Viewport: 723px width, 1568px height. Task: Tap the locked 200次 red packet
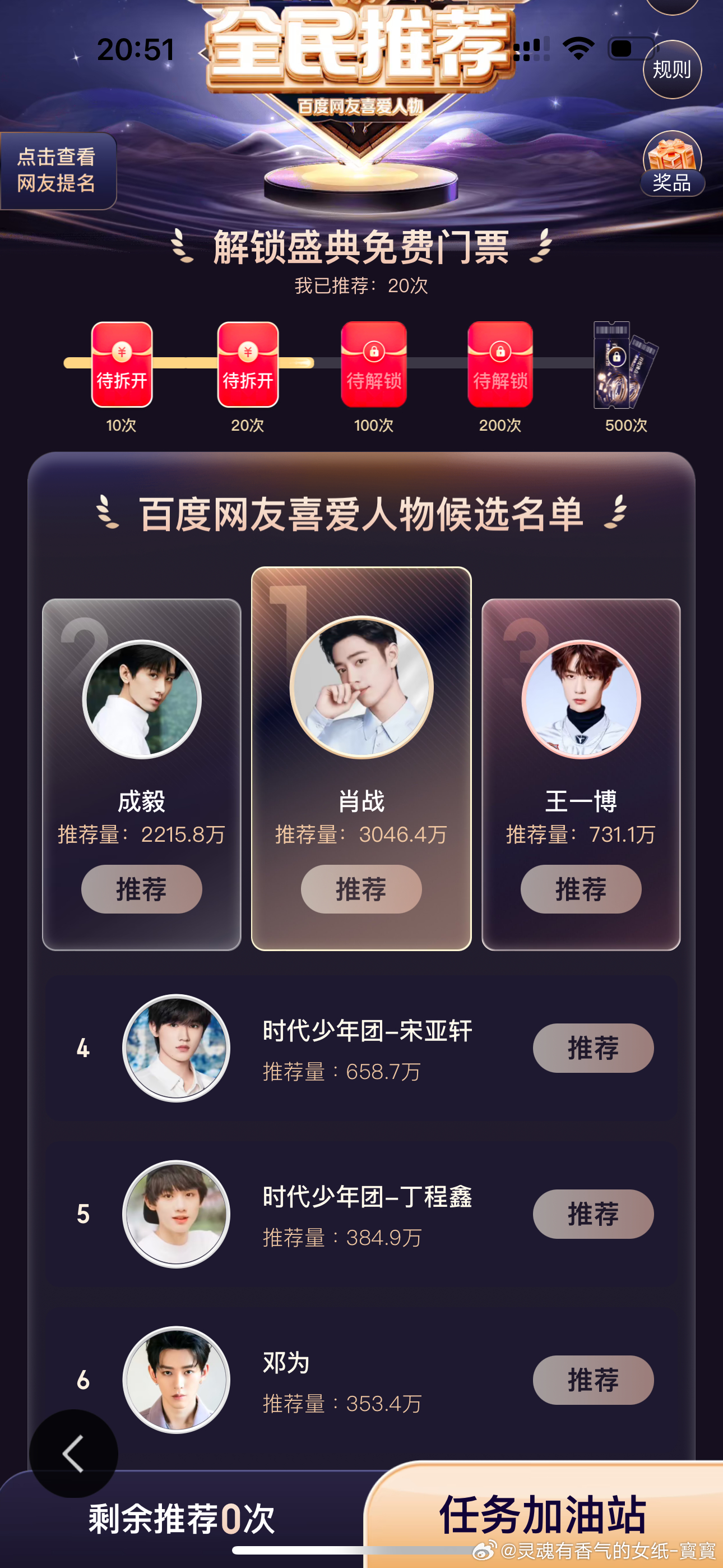pyautogui.click(x=499, y=365)
